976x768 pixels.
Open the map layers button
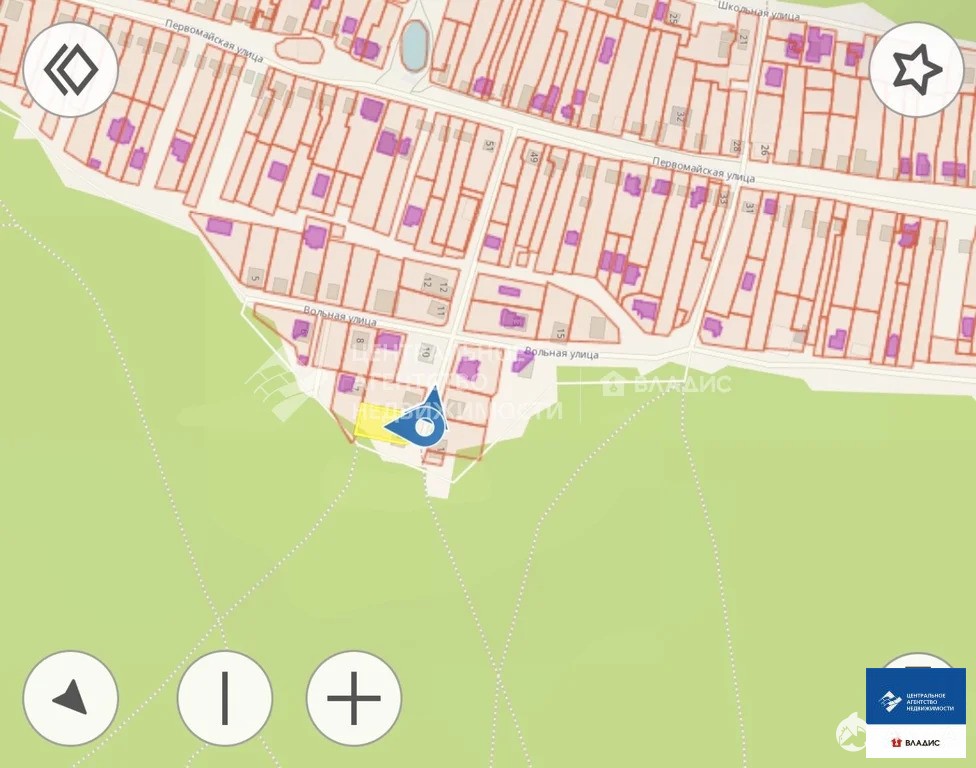tap(70, 70)
